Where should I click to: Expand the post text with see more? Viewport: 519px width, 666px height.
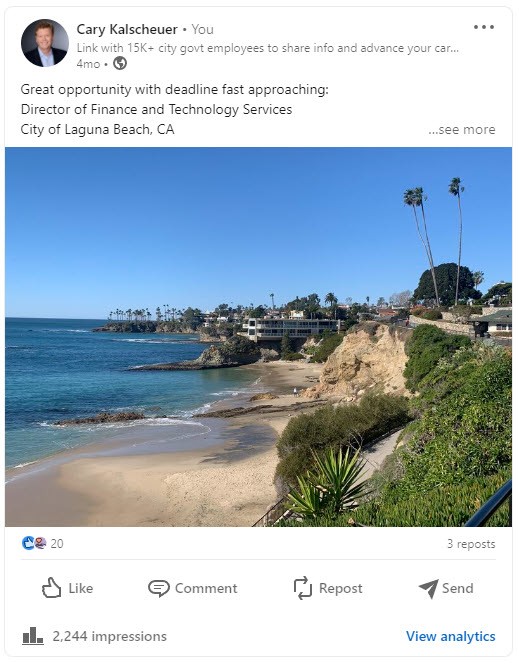(462, 129)
